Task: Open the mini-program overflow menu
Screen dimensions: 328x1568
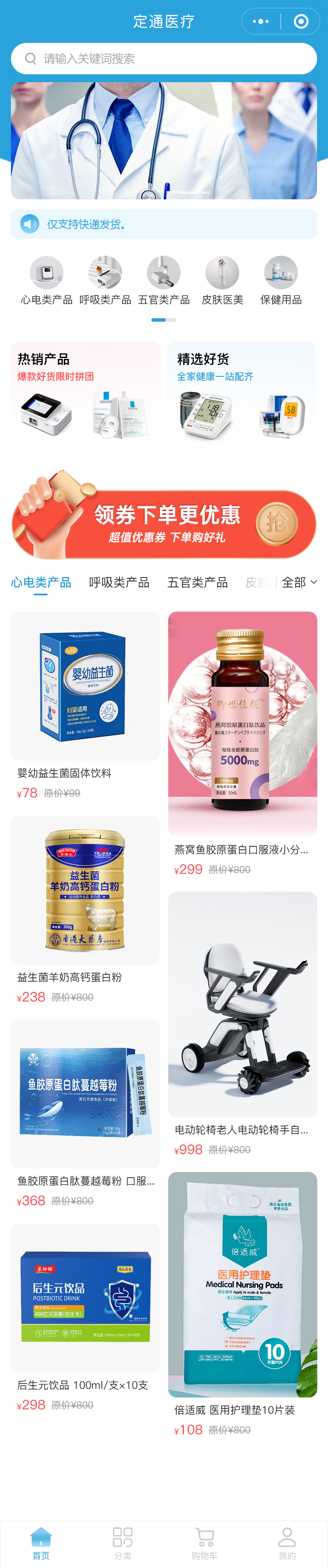Action: 261,22
